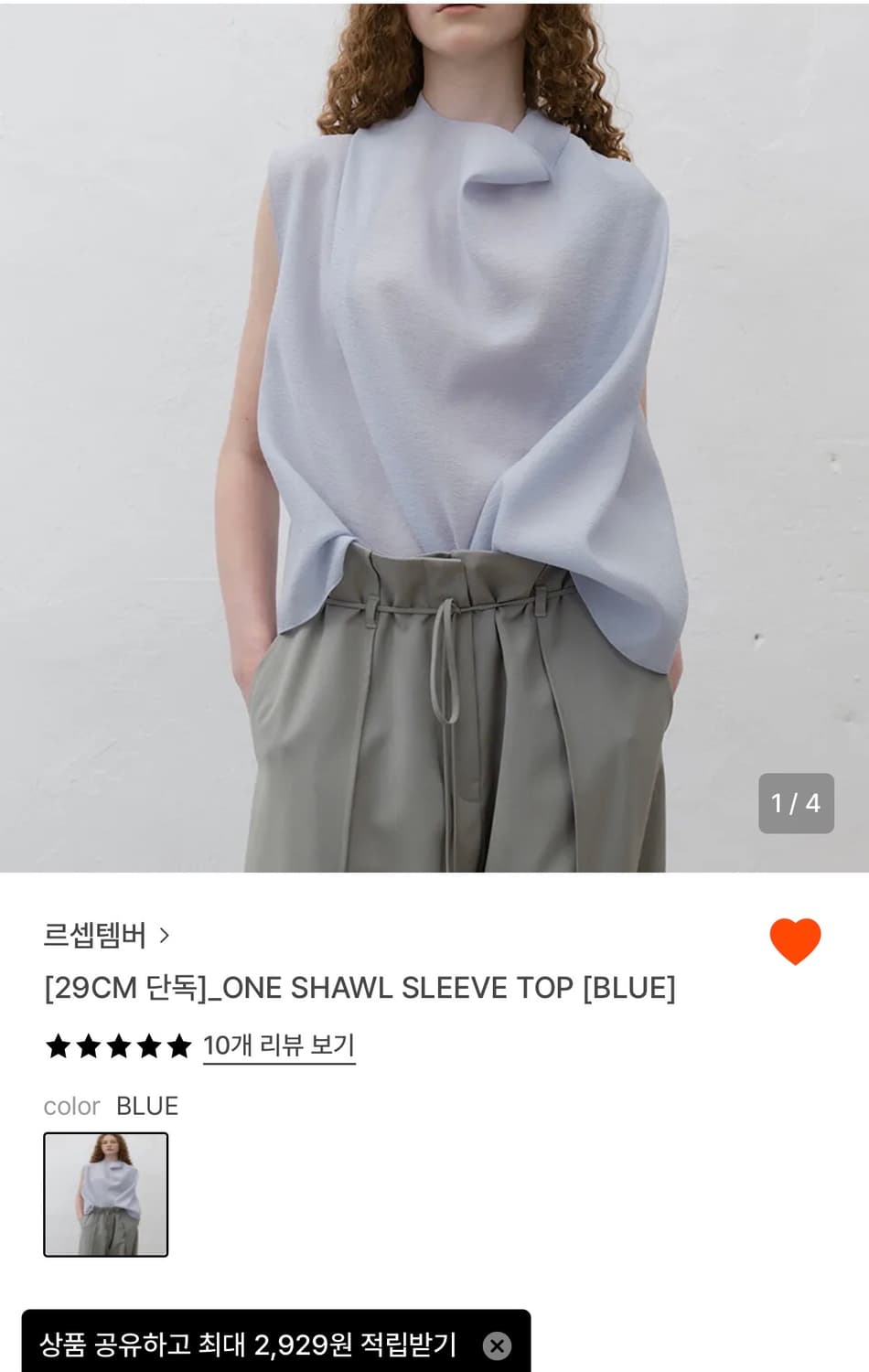Image resolution: width=869 pixels, height=1372 pixels.
Task: Tap the product image carousel
Action: [434, 439]
